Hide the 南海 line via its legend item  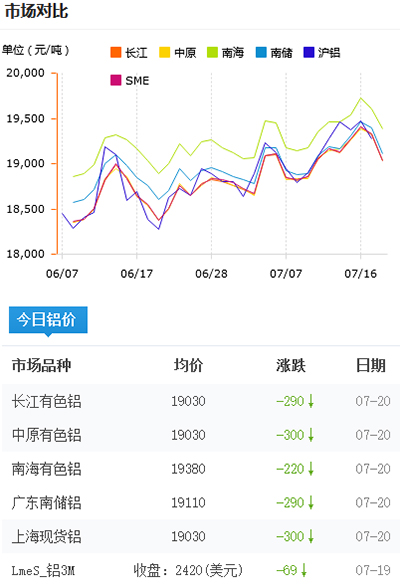[x=225, y=52]
